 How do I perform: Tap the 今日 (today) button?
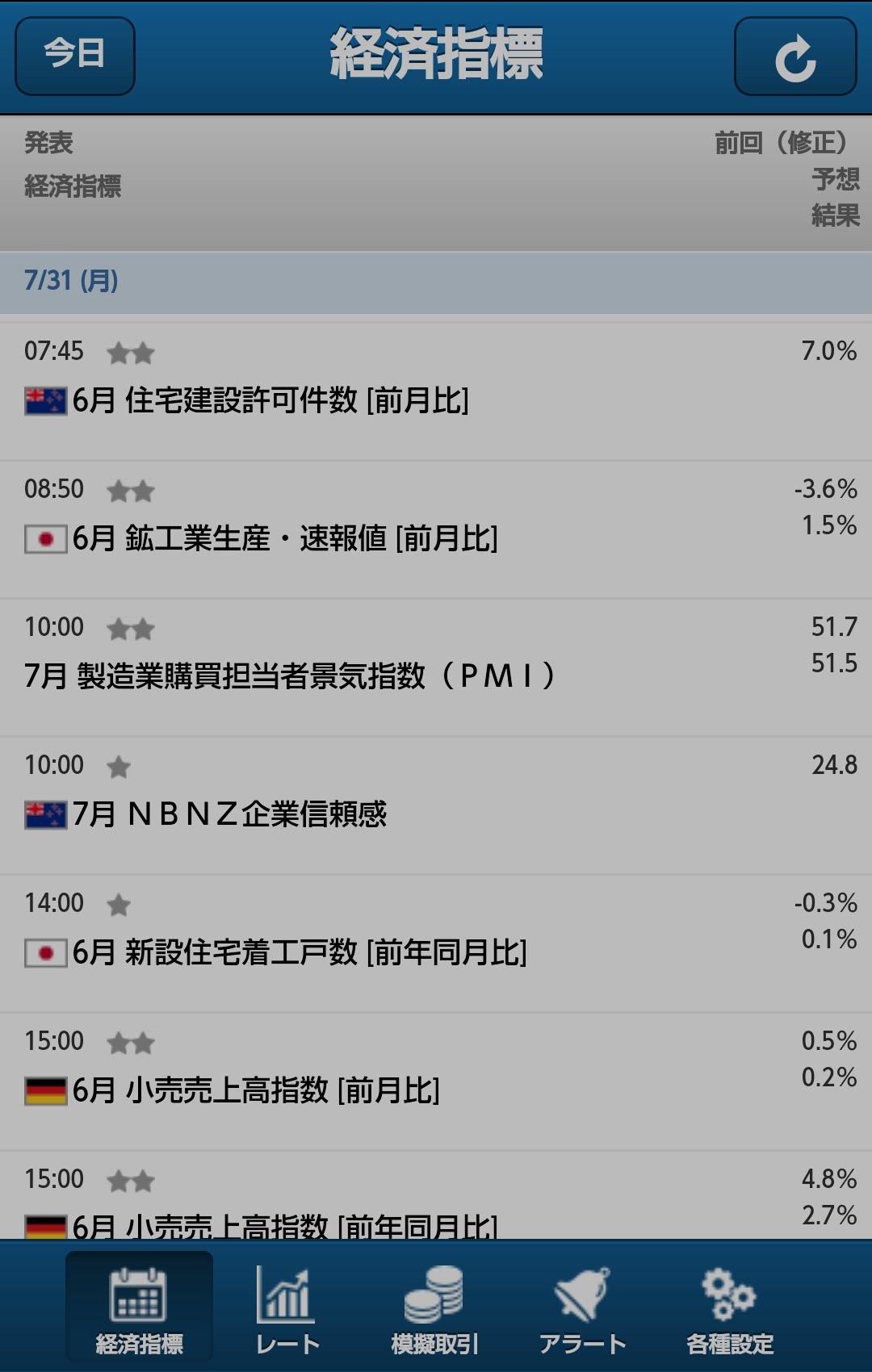coord(74,56)
